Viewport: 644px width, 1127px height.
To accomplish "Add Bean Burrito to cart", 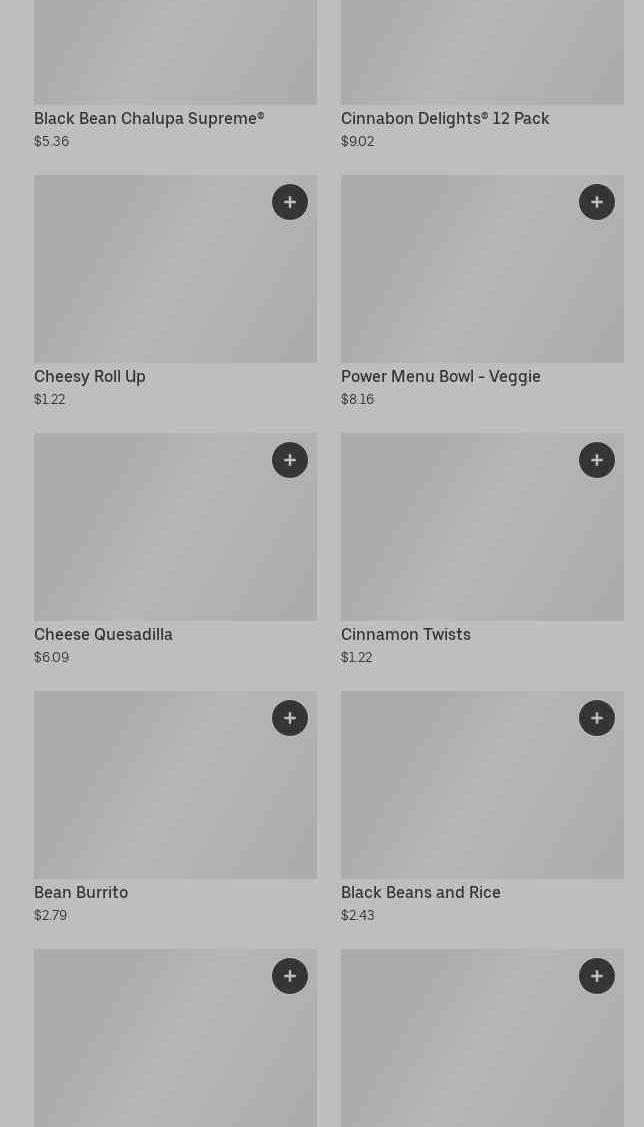I will [290, 718].
